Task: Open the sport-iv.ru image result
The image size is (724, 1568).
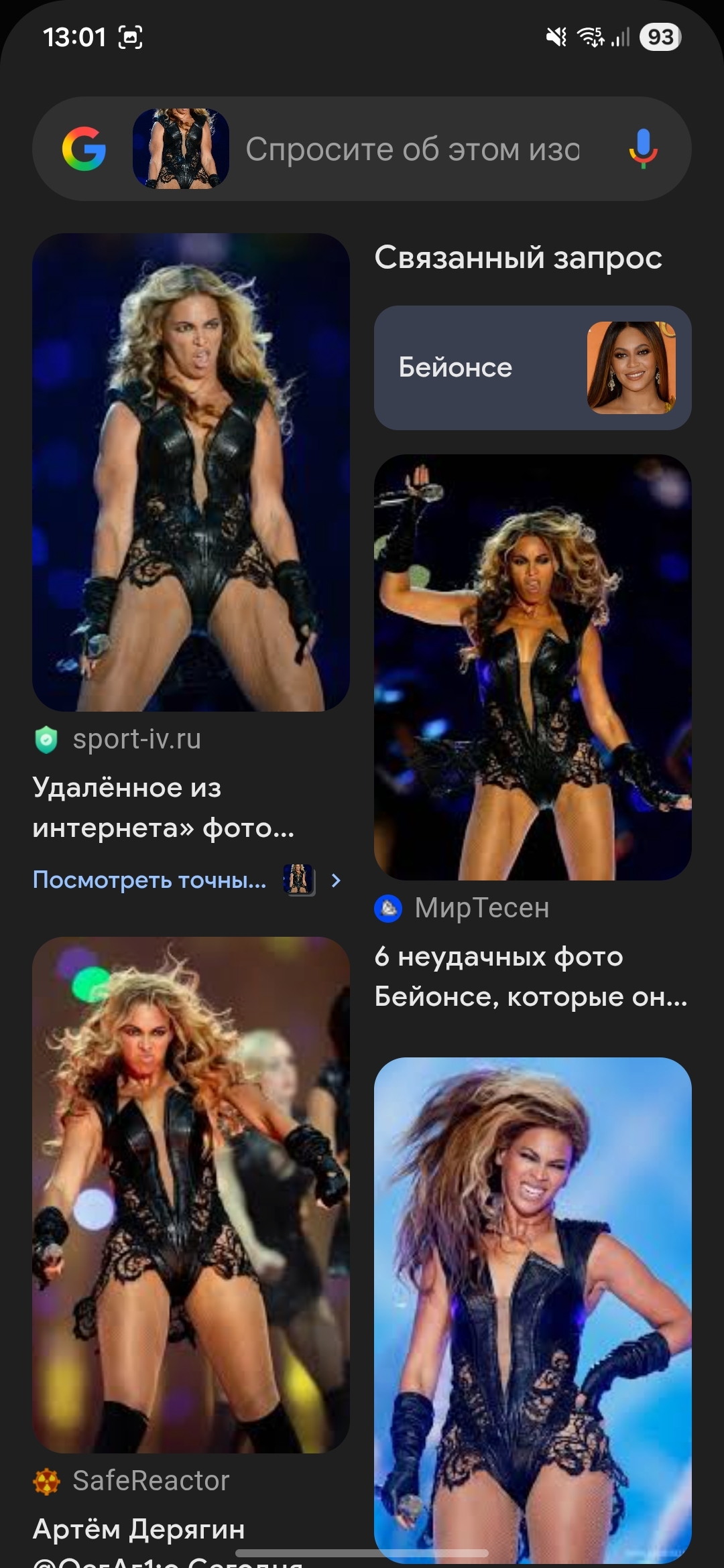Action: point(191,472)
